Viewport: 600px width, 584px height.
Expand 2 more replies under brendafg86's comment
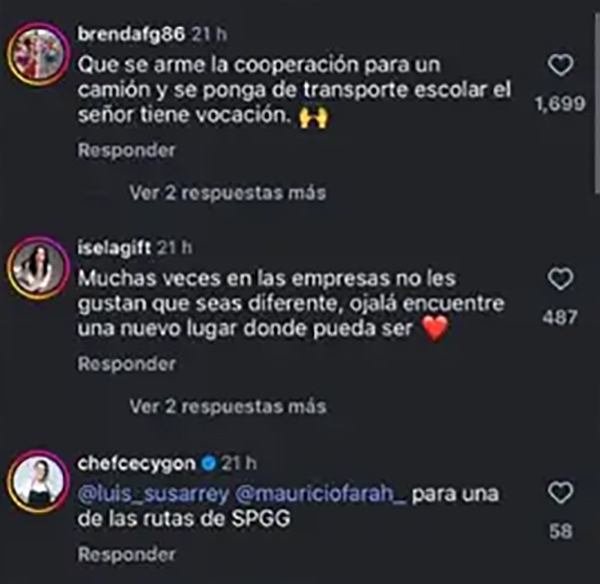(227, 192)
